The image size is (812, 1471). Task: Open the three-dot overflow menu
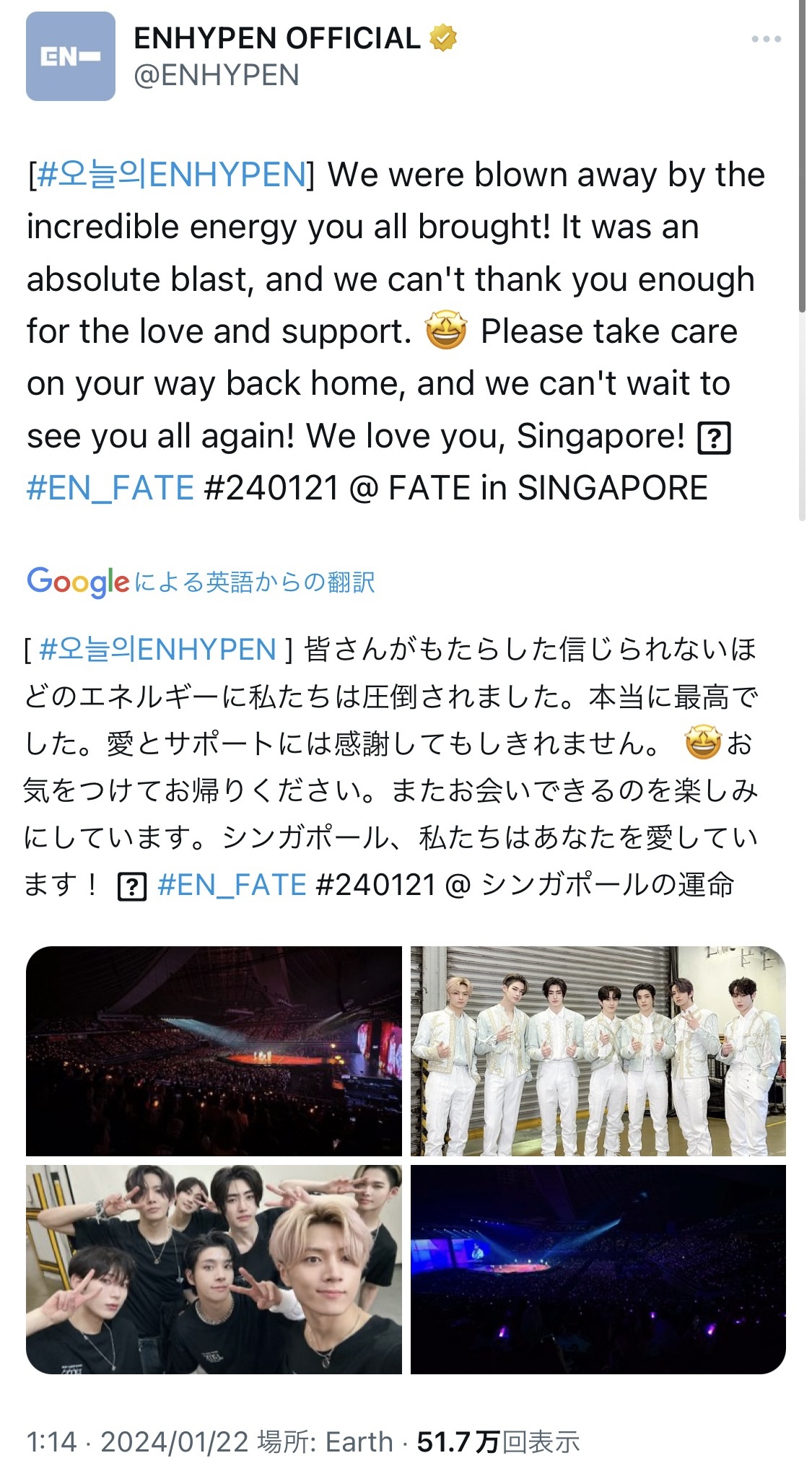click(x=766, y=39)
